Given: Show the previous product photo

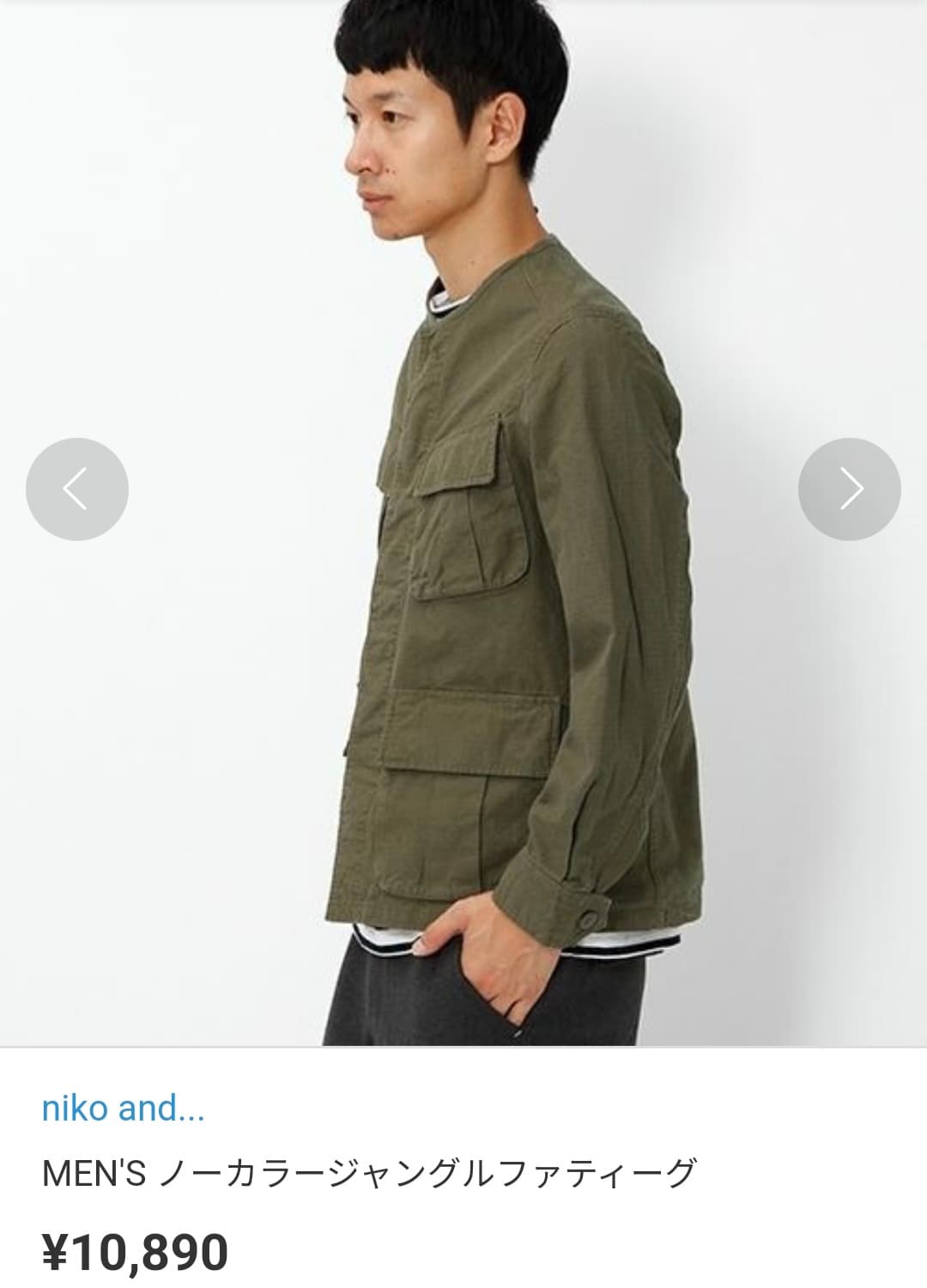Looking at the screenshot, I should [77, 489].
